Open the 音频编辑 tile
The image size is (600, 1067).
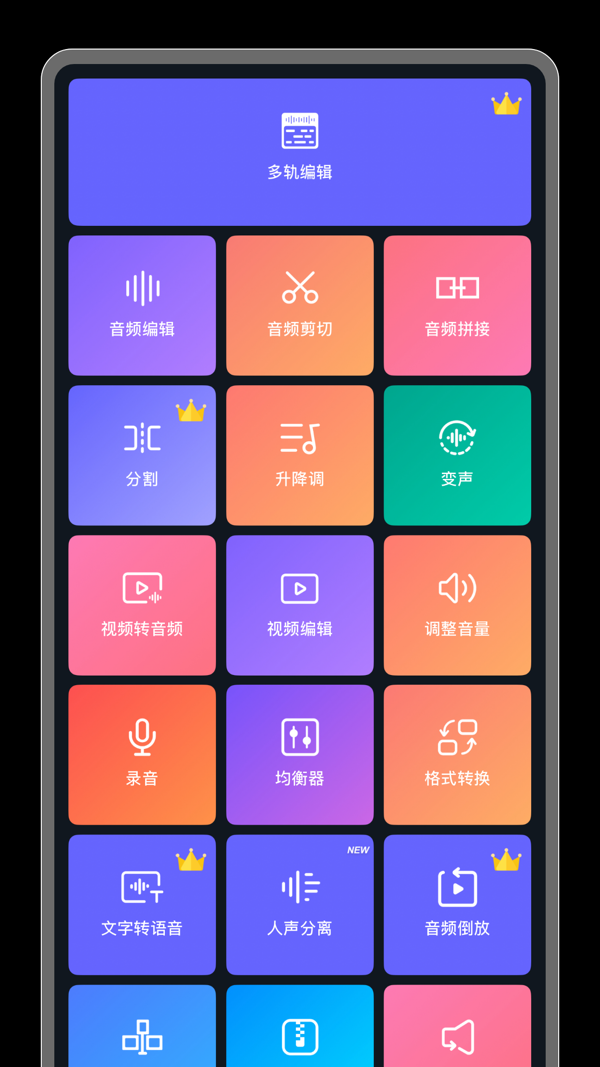142,305
